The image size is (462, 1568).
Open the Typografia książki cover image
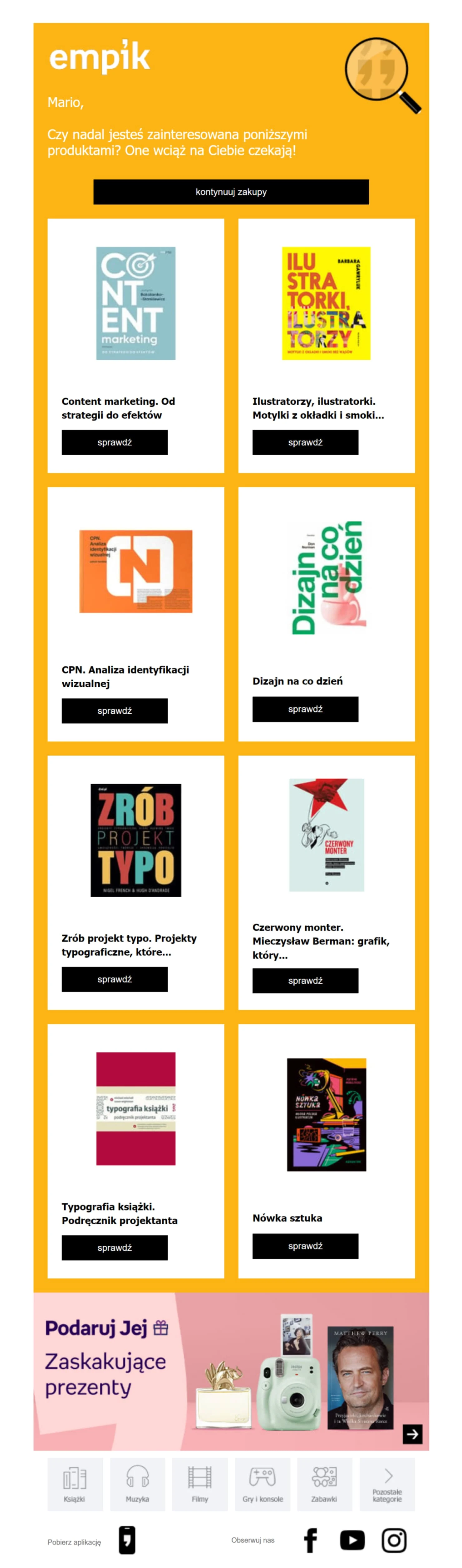[x=136, y=1108]
